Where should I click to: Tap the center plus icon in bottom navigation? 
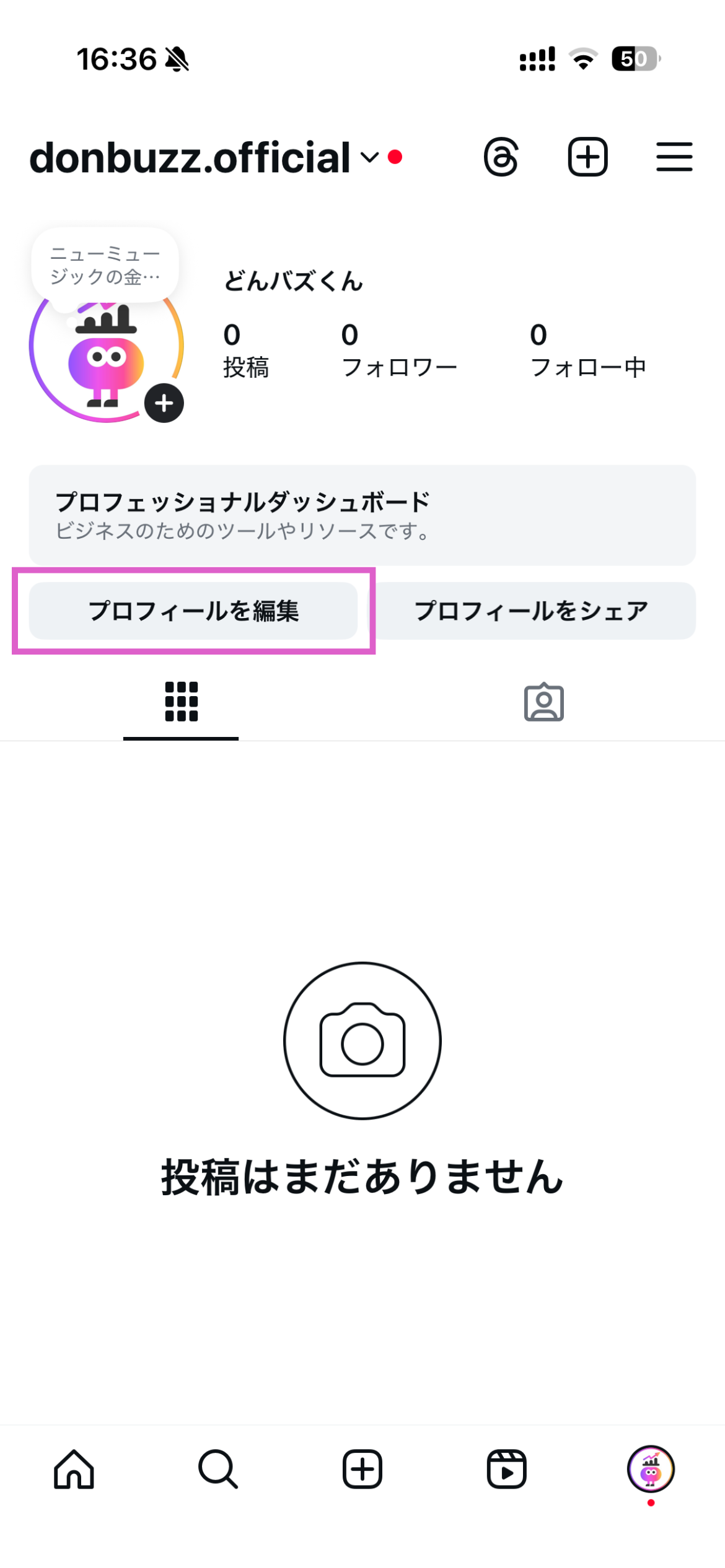(x=362, y=1469)
